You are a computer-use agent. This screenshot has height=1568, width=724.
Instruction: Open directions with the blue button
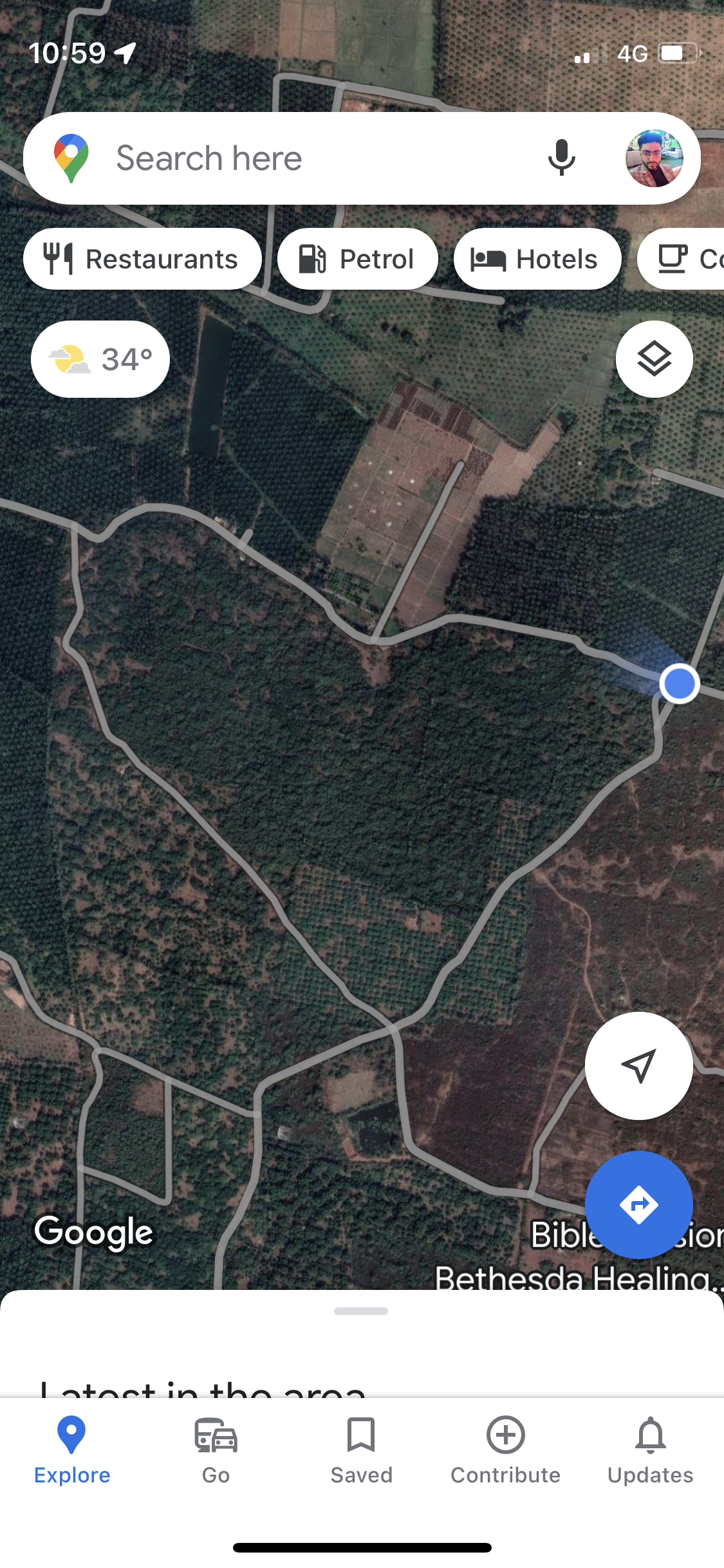point(638,1204)
